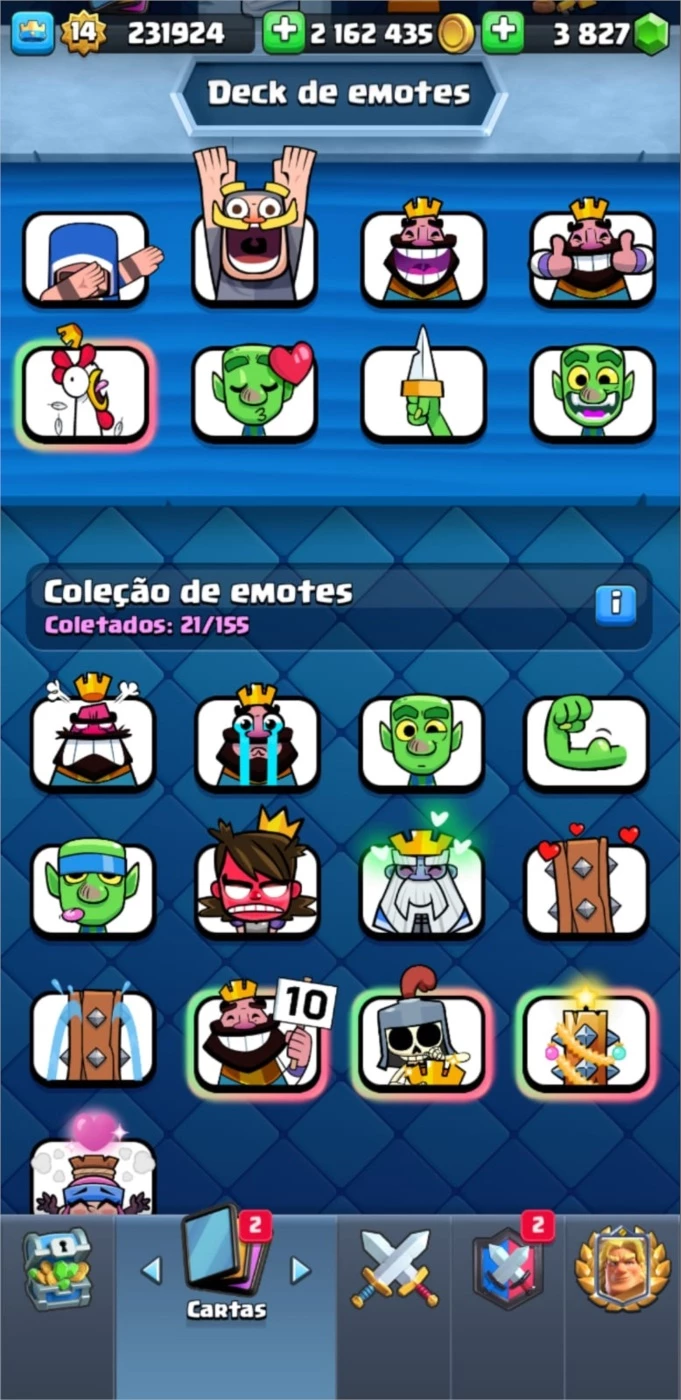Open the emote collection info icon

click(x=615, y=604)
